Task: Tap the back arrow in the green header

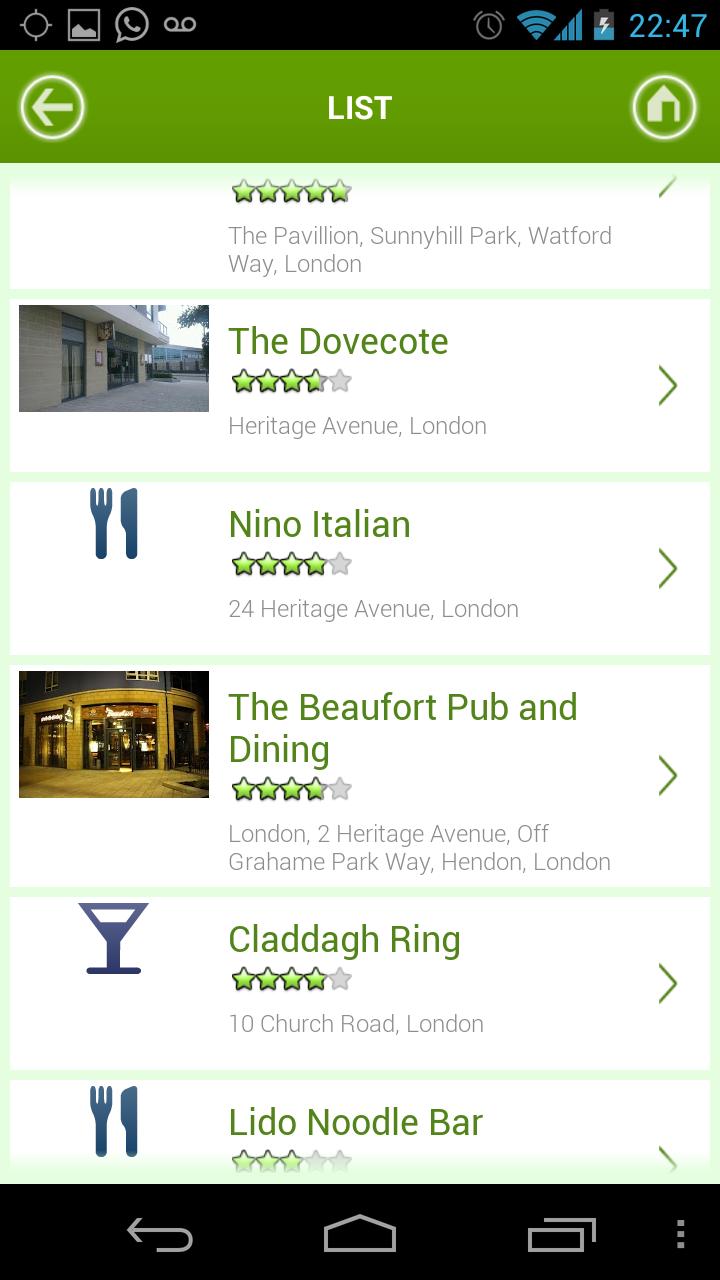Action: 52,104
